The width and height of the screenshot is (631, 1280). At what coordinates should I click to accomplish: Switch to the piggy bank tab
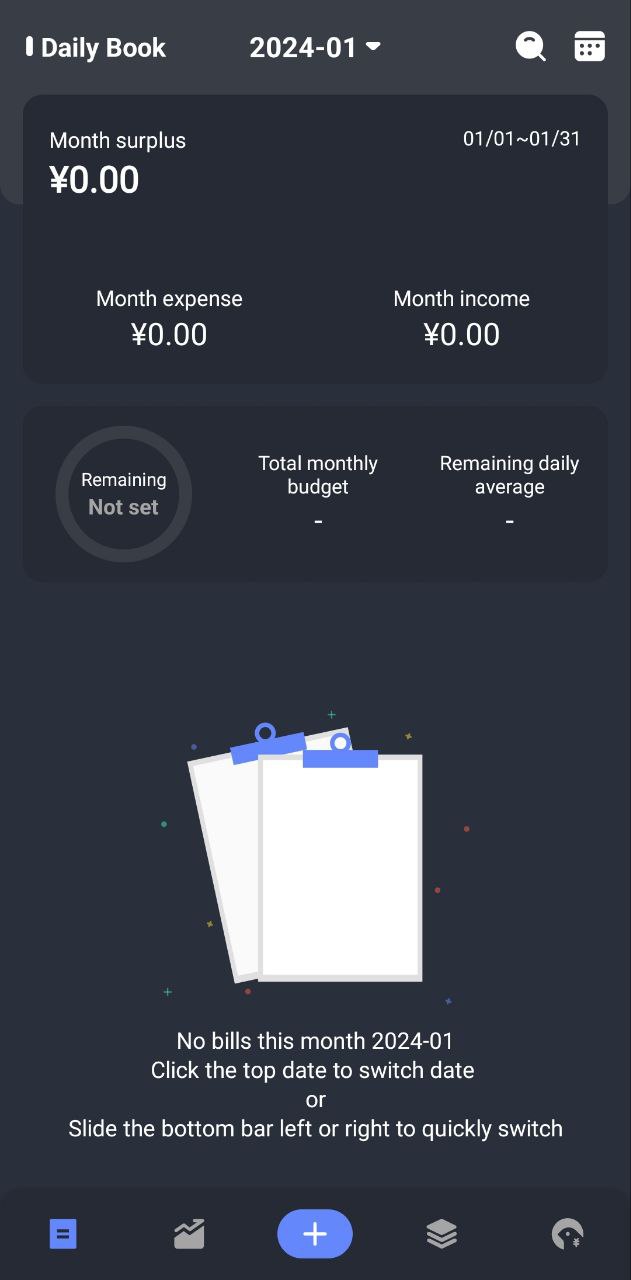click(567, 1234)
